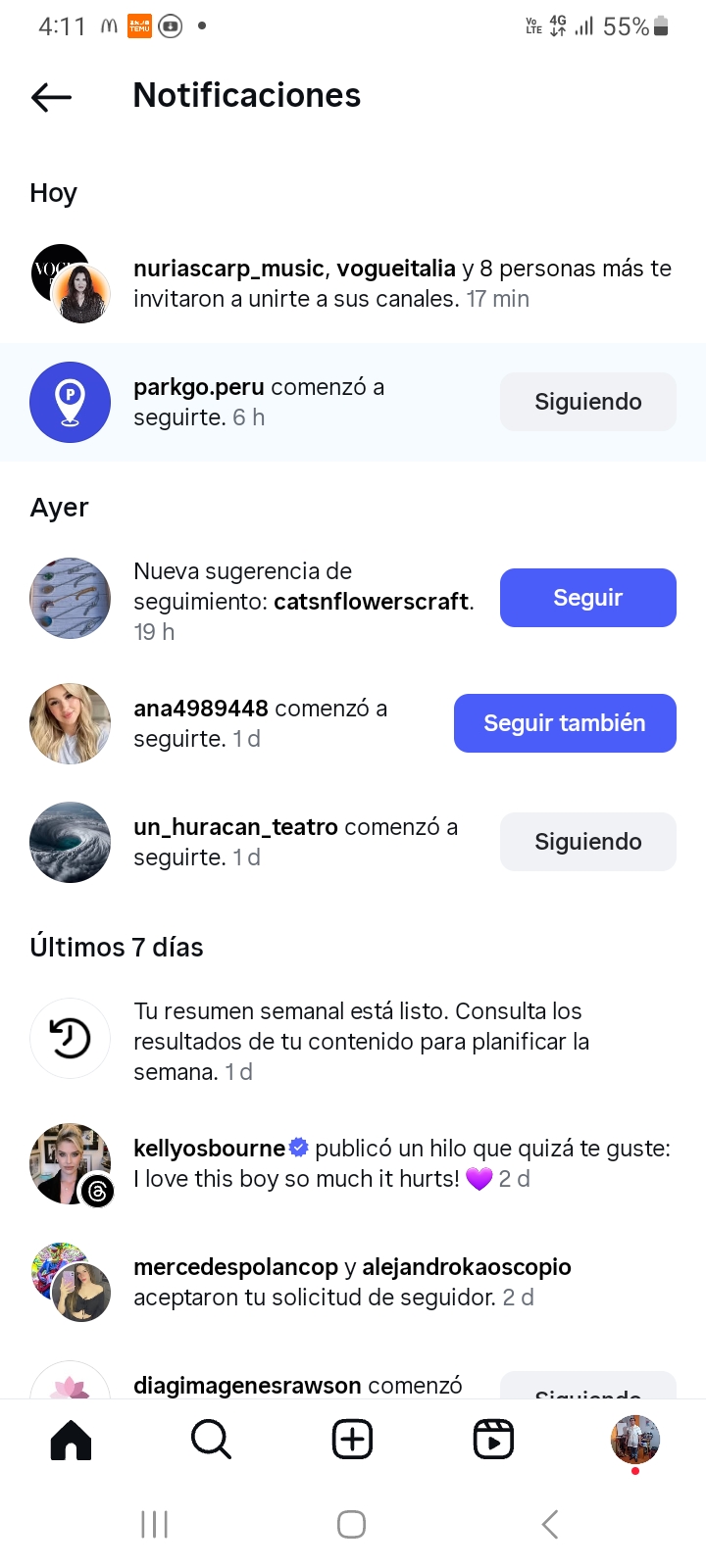Switch to the Search tab
The image size is (706, 1568).
coord(211,1440)
